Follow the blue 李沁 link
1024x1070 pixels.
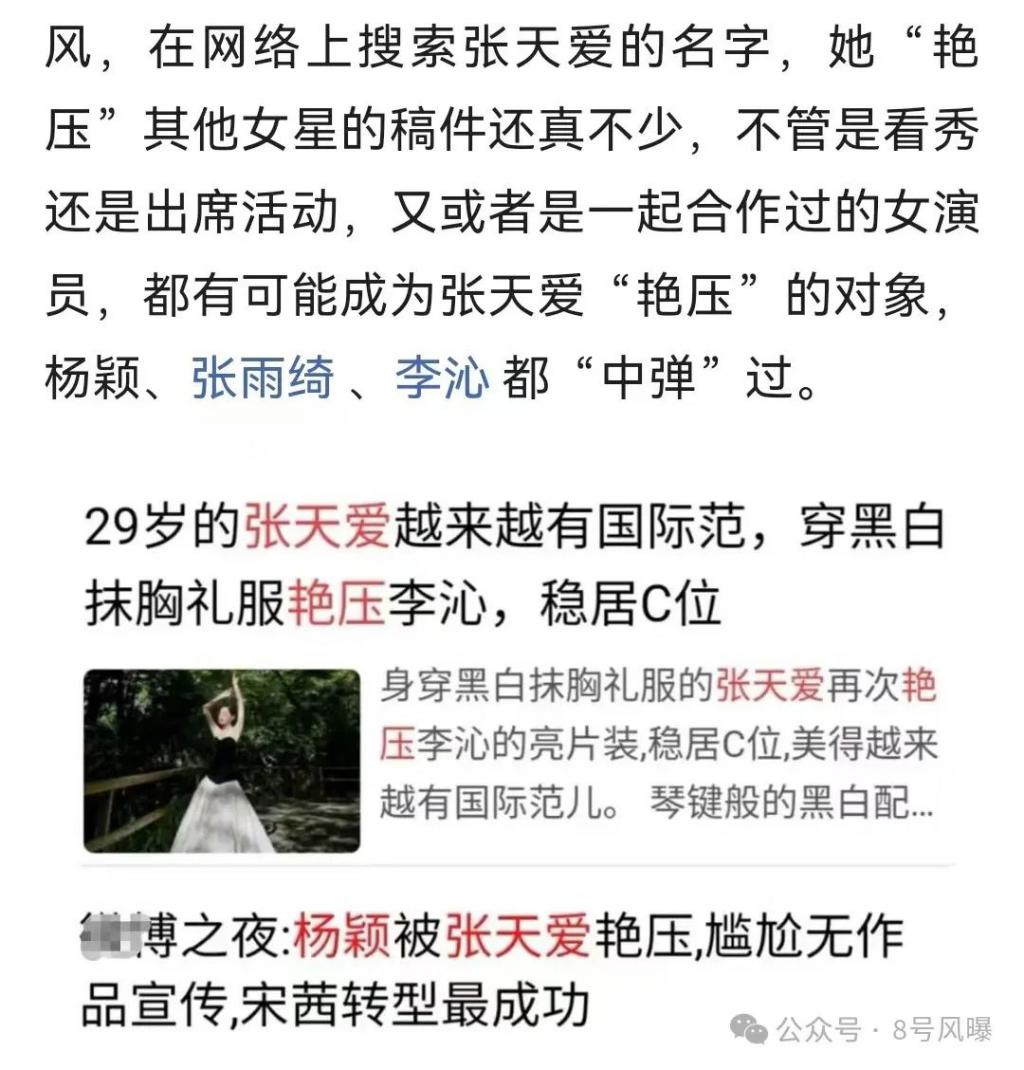click(442, 381)
